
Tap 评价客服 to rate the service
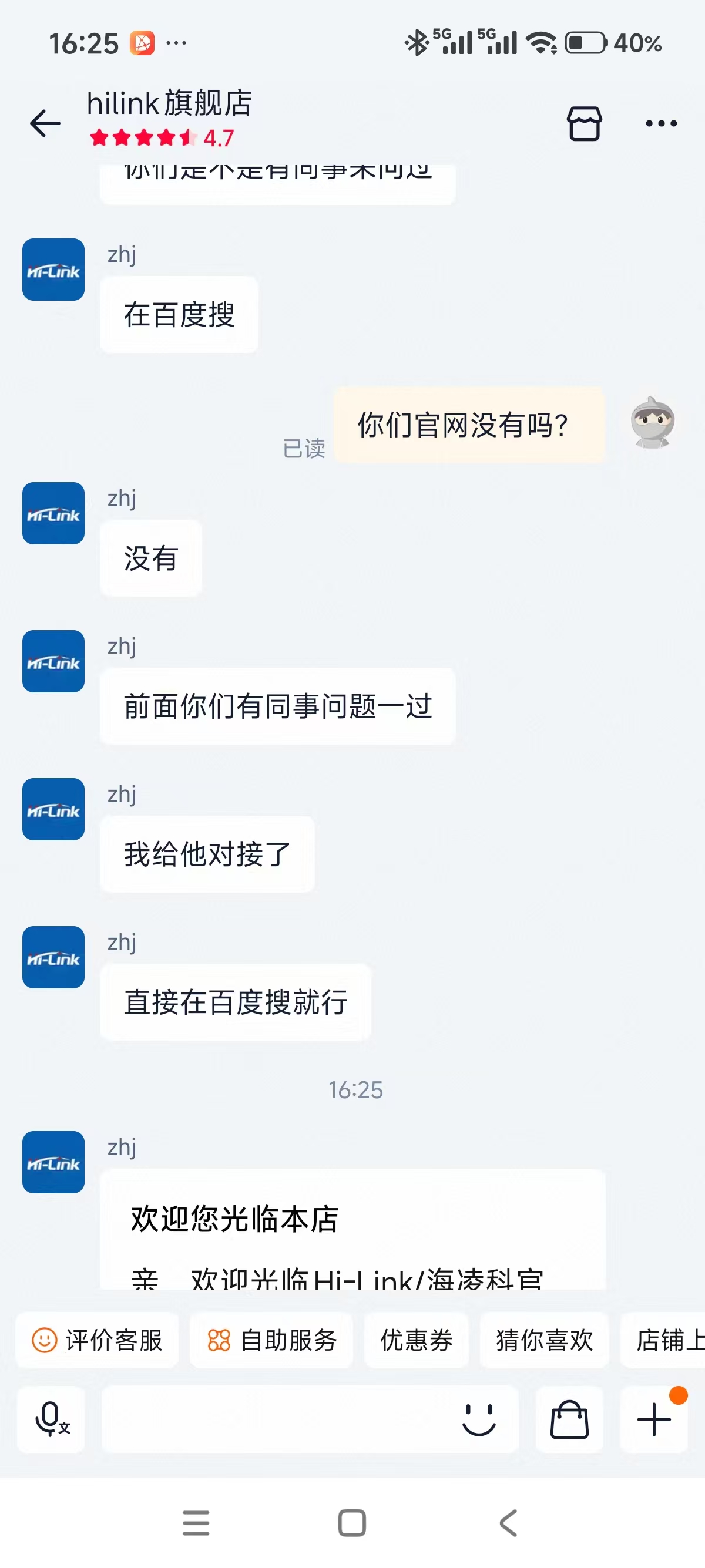97,1340
